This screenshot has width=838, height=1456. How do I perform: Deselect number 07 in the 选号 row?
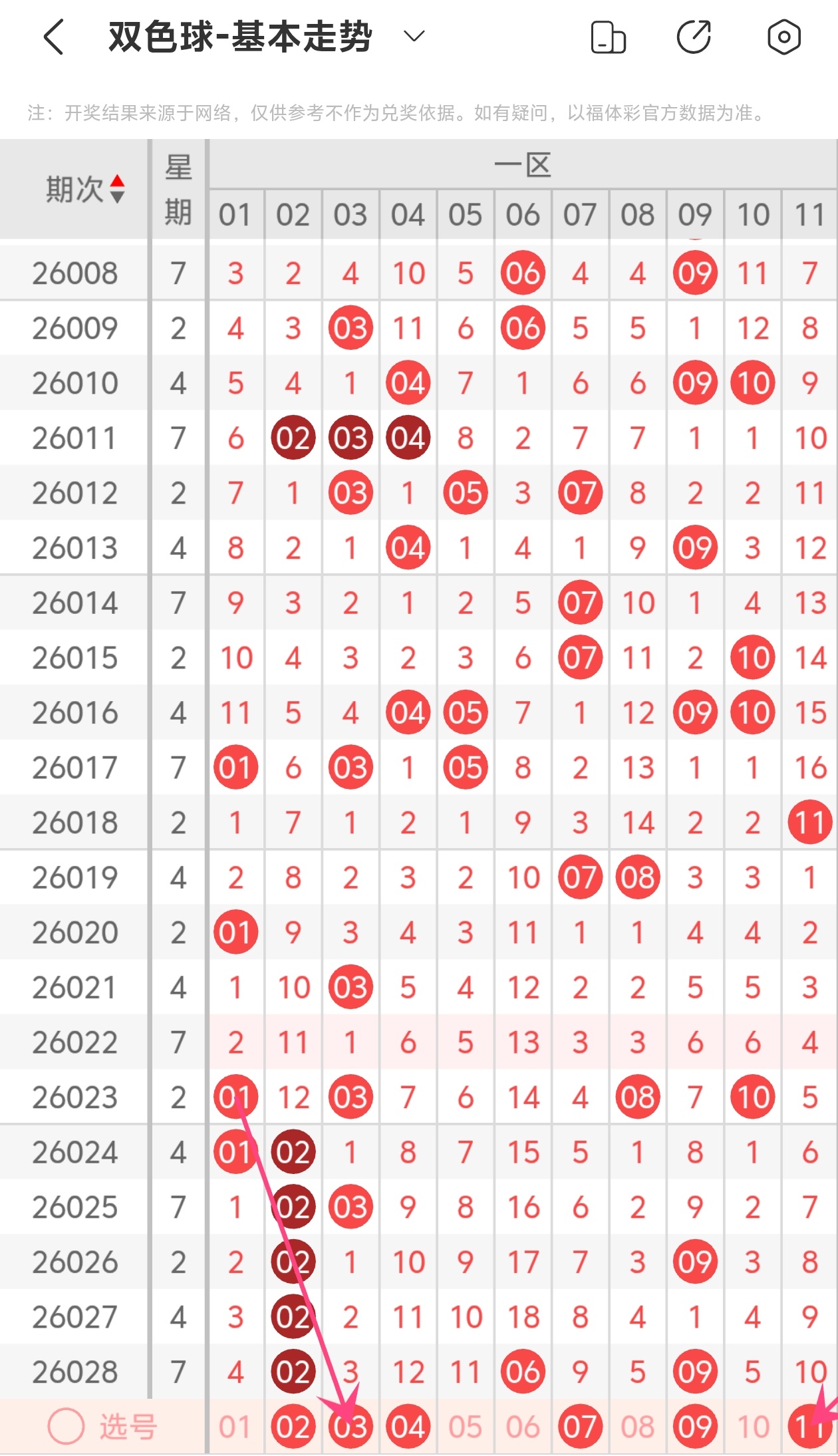pos(580,1427)
